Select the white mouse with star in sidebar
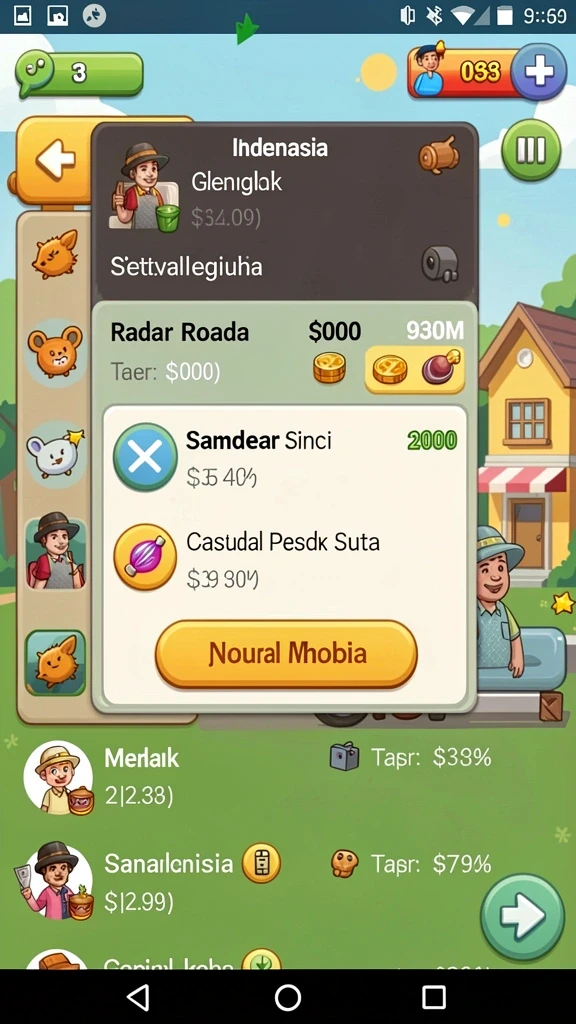 click(55, 454)
